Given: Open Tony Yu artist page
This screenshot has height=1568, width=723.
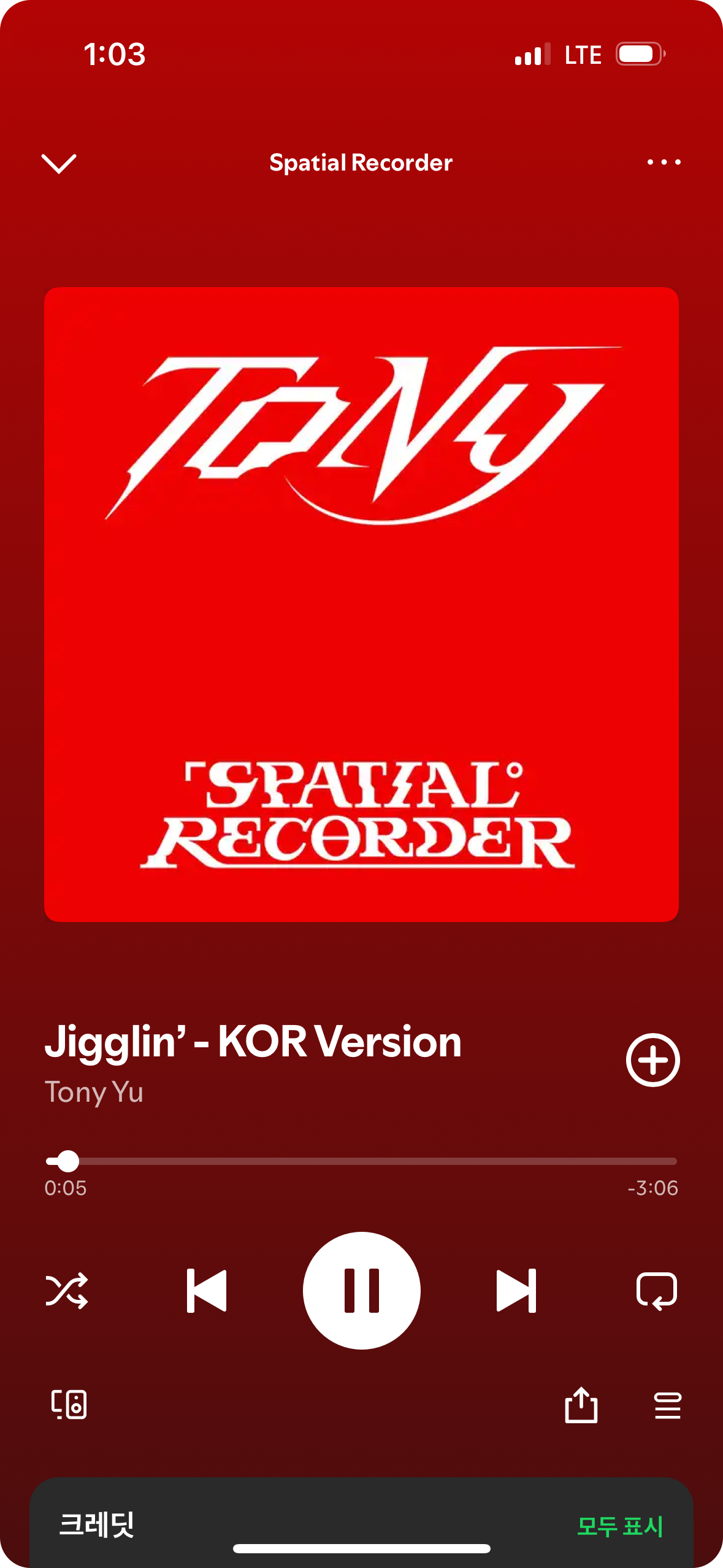Looking at the screenshot, I should pos(94,1093).
